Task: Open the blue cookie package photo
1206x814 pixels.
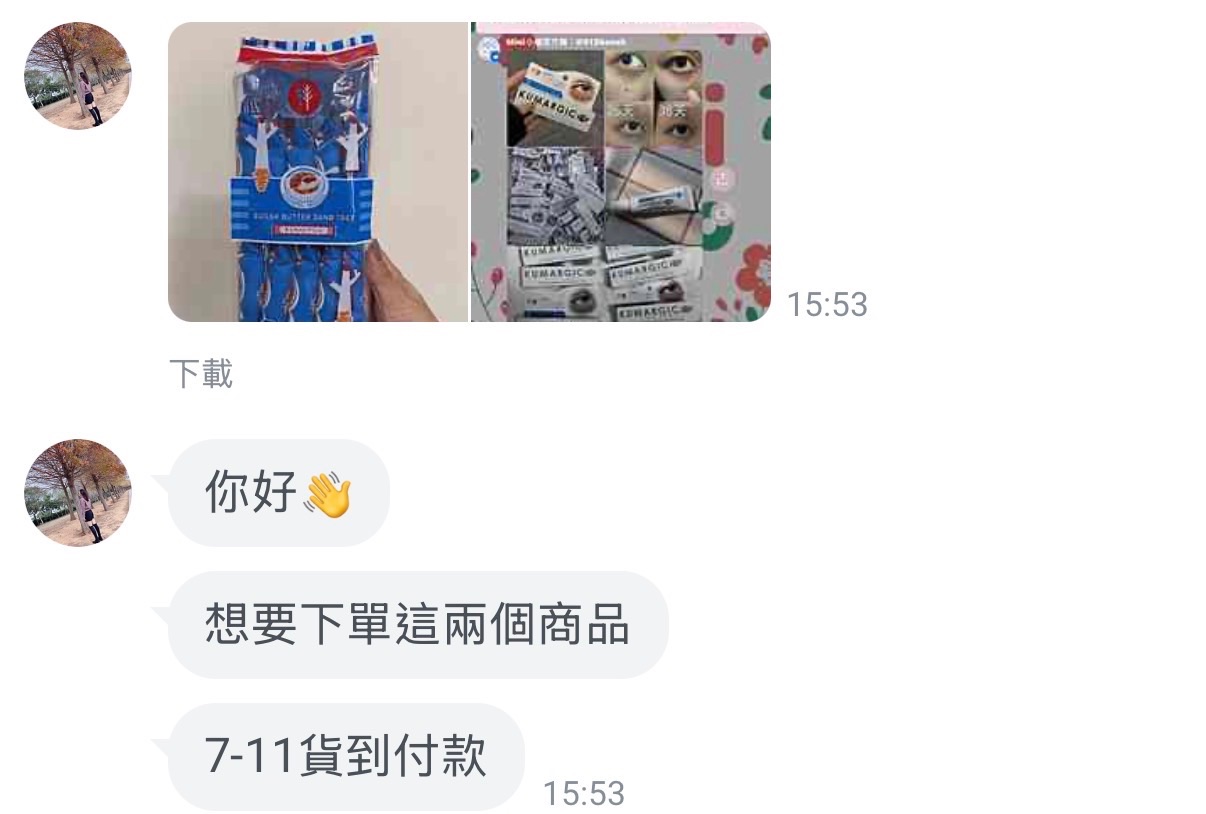Action: [318, 172]
